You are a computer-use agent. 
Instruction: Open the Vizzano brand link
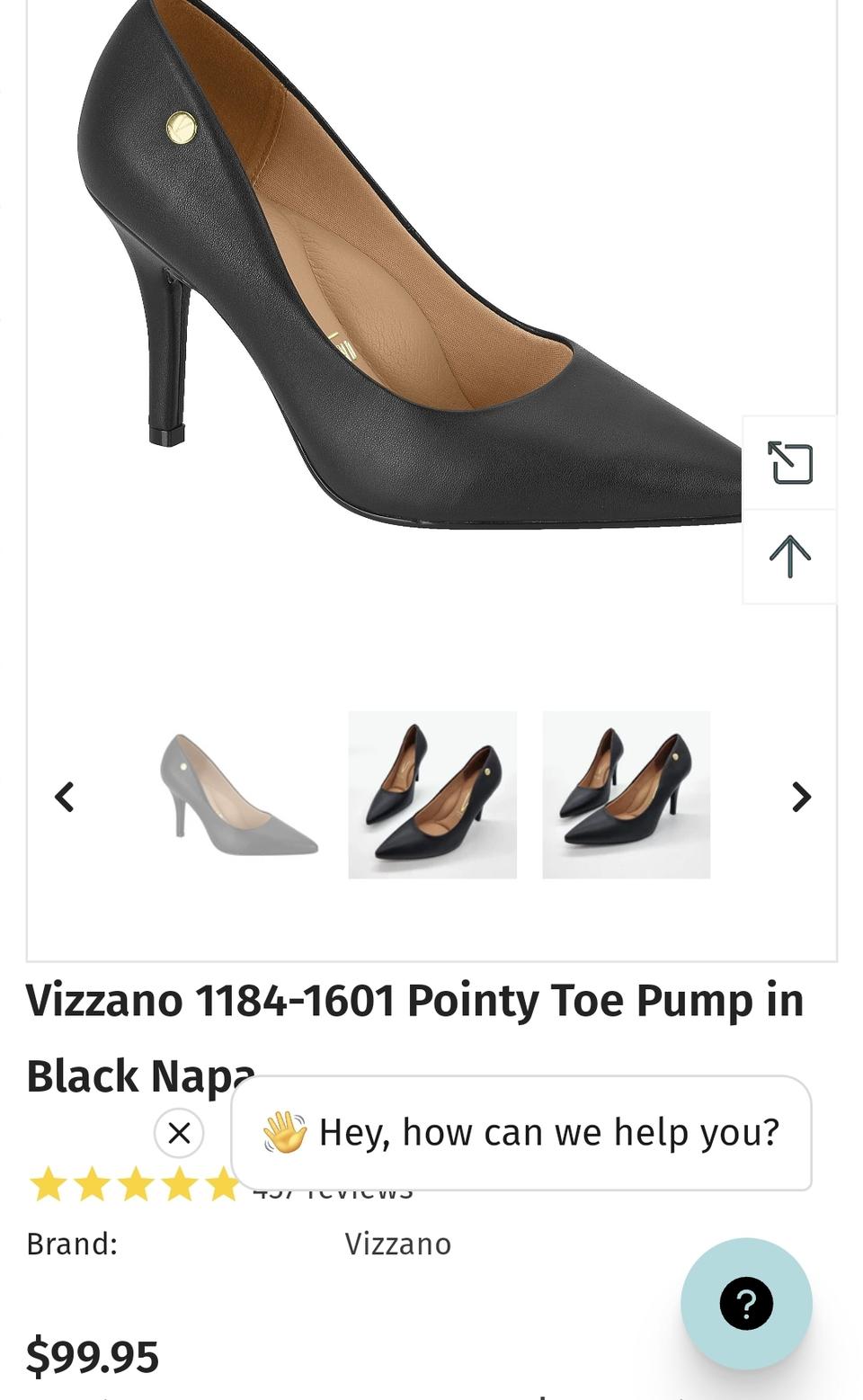tap(397, 1244)
